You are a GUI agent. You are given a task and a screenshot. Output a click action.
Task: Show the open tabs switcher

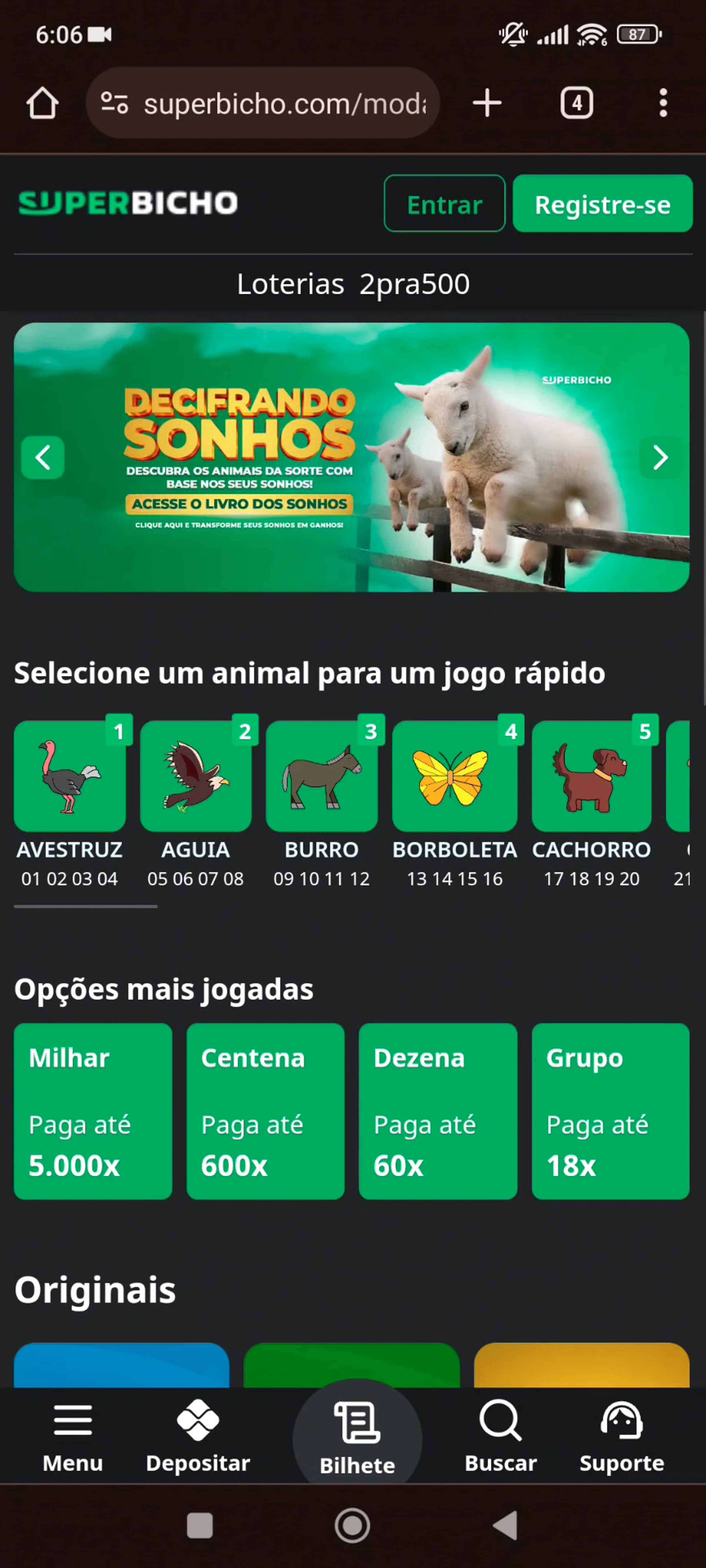(576, 103)
